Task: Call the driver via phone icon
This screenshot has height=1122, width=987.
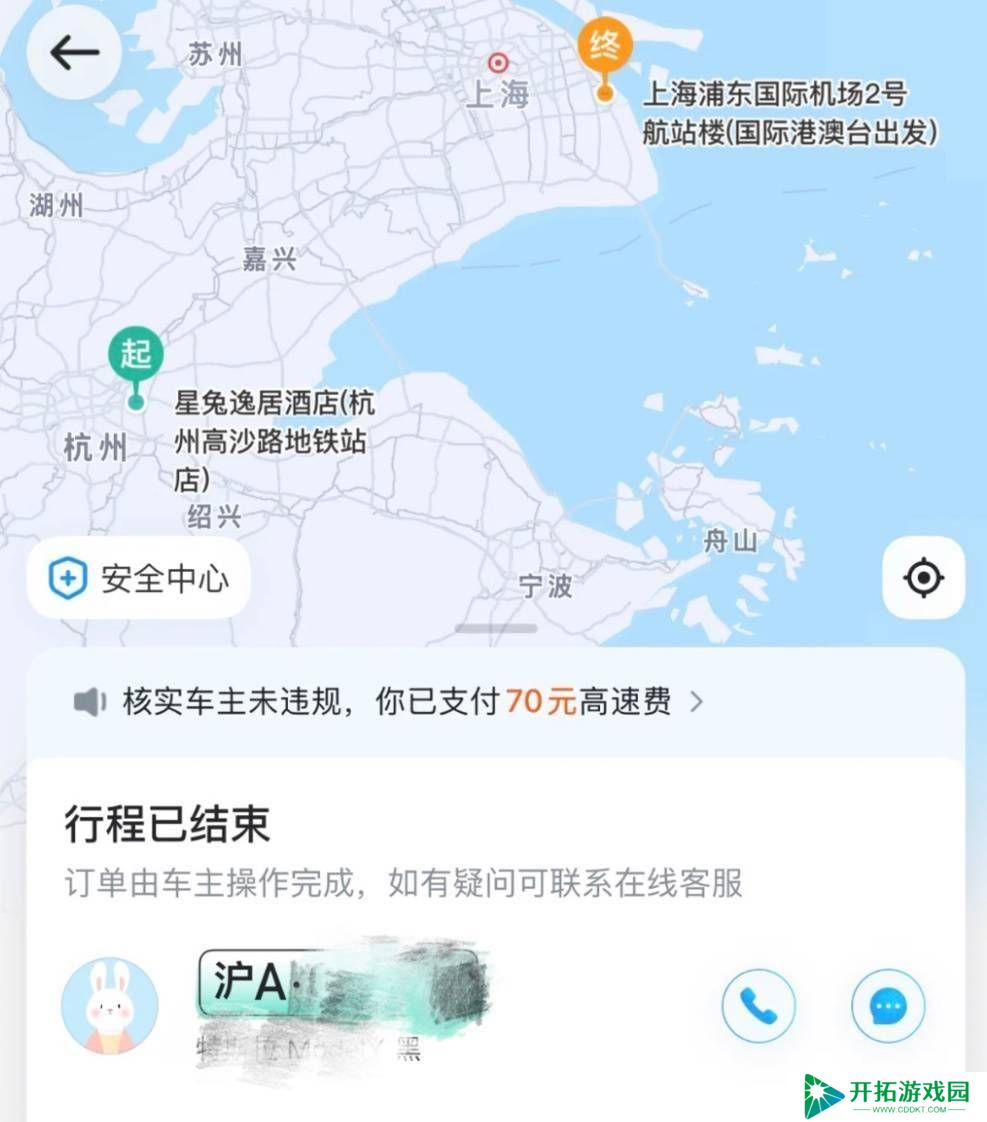Action: pyautogui.click(x=758, y=1005)
